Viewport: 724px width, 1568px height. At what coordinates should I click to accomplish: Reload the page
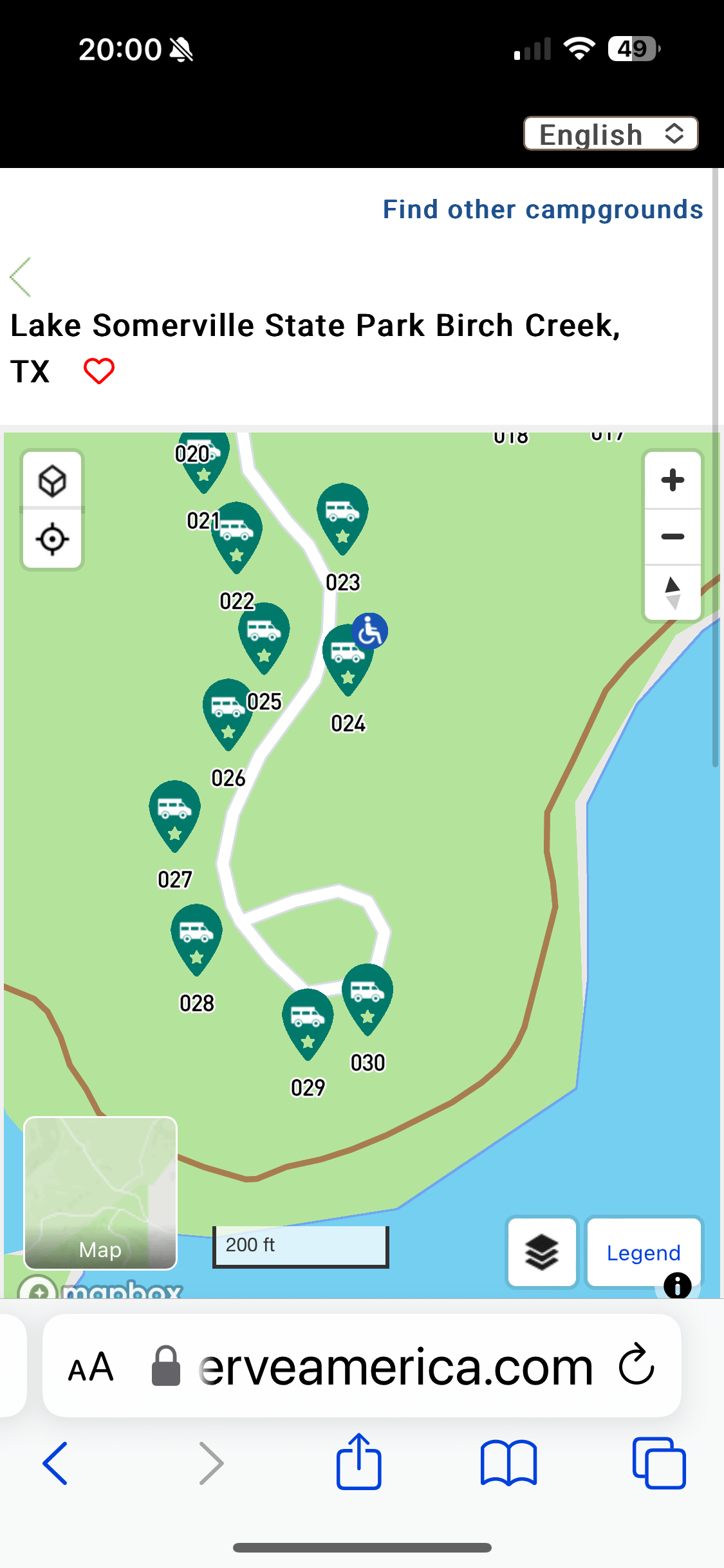(x=636, y=1365)
